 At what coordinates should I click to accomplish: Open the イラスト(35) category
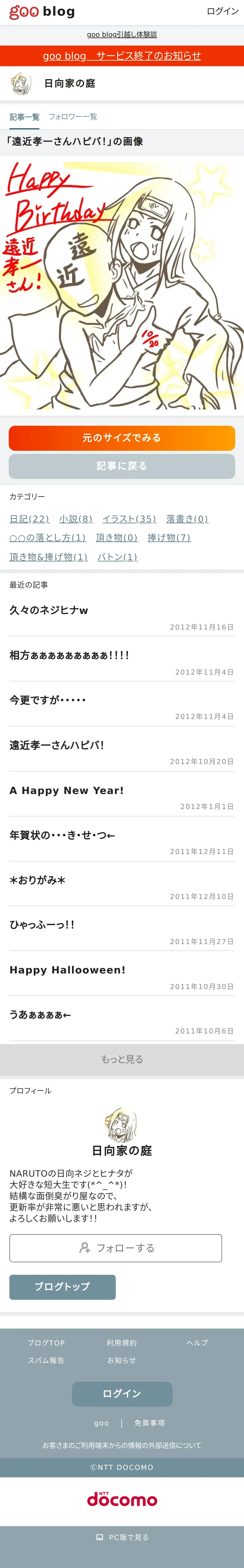(x=129, y=519)
